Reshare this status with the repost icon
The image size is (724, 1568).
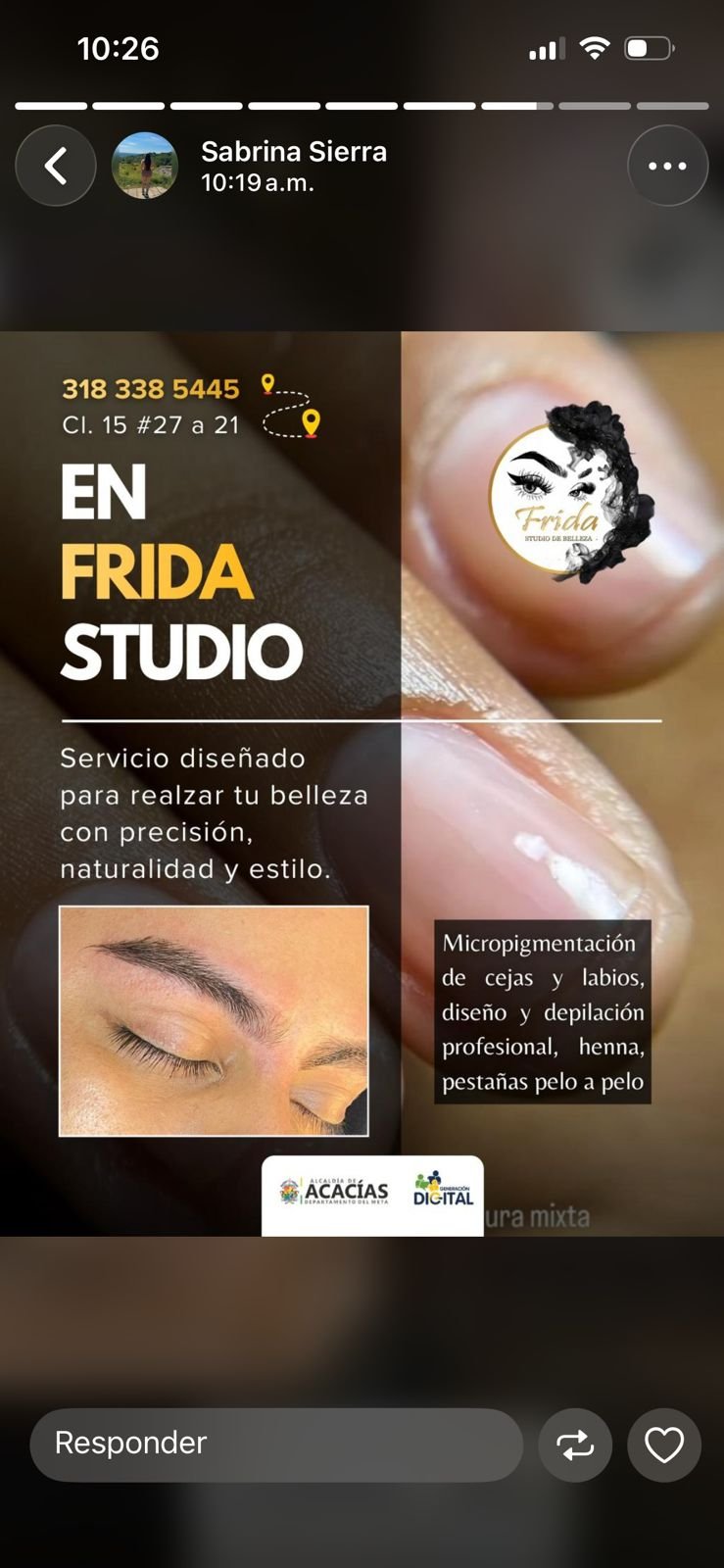point(575,1445)
